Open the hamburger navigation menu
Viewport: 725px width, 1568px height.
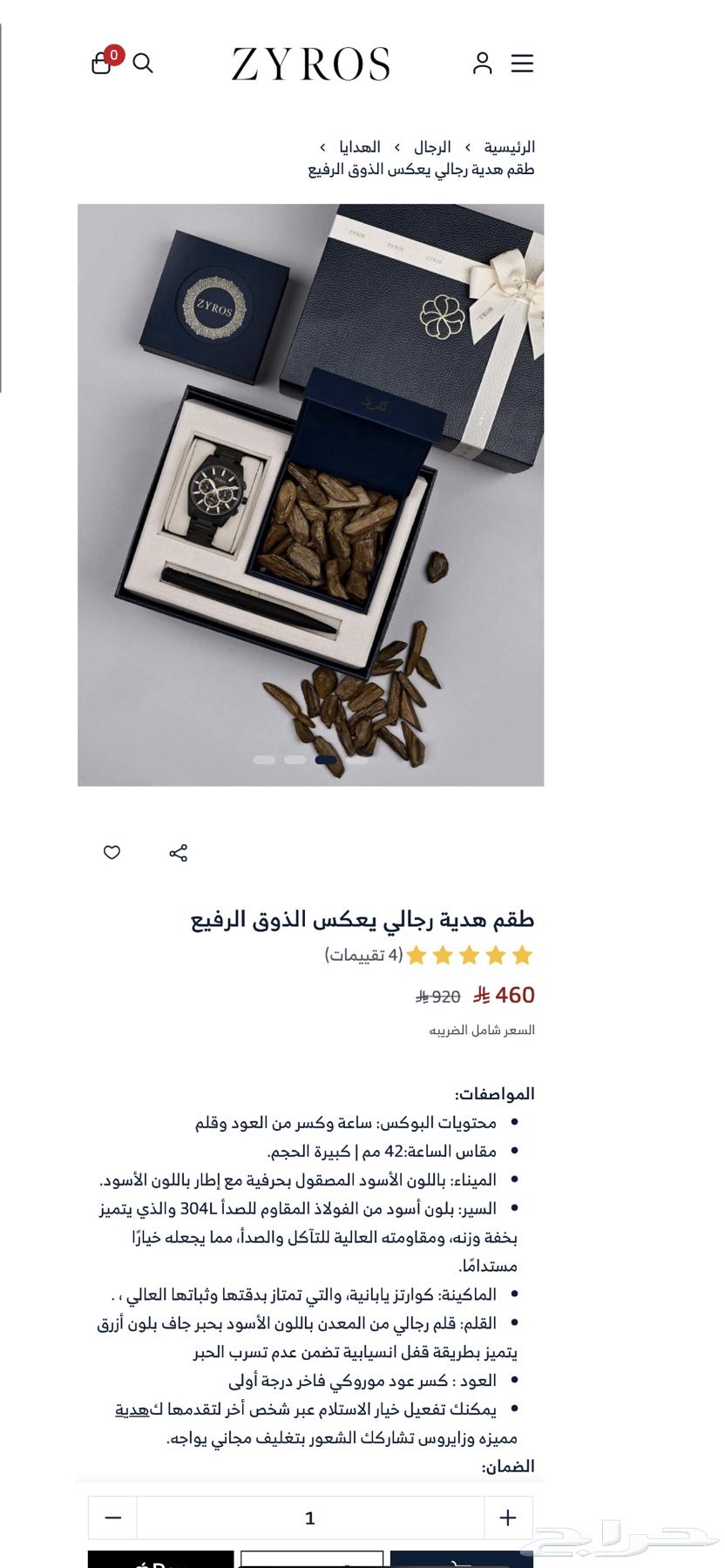coord(522,64)
